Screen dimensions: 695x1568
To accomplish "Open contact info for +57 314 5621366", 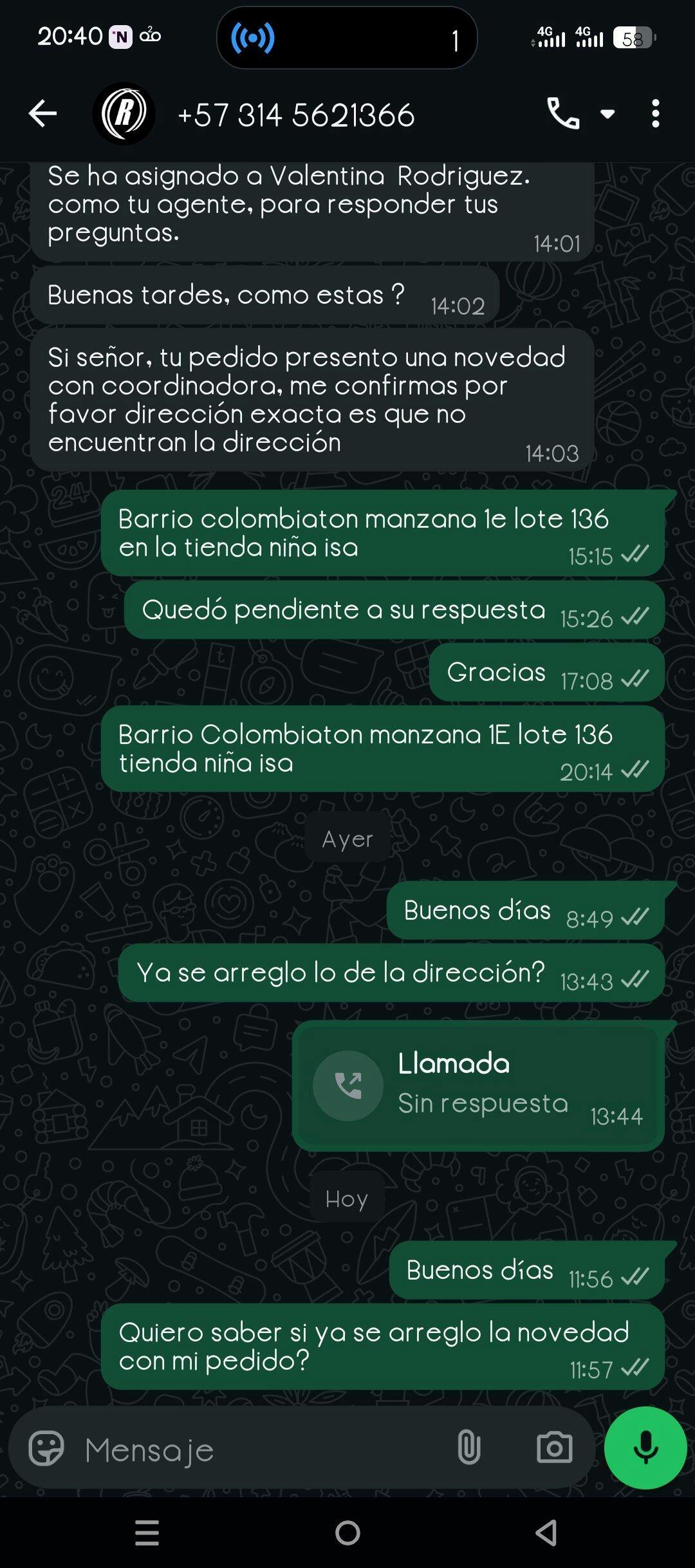I will 295,115.
